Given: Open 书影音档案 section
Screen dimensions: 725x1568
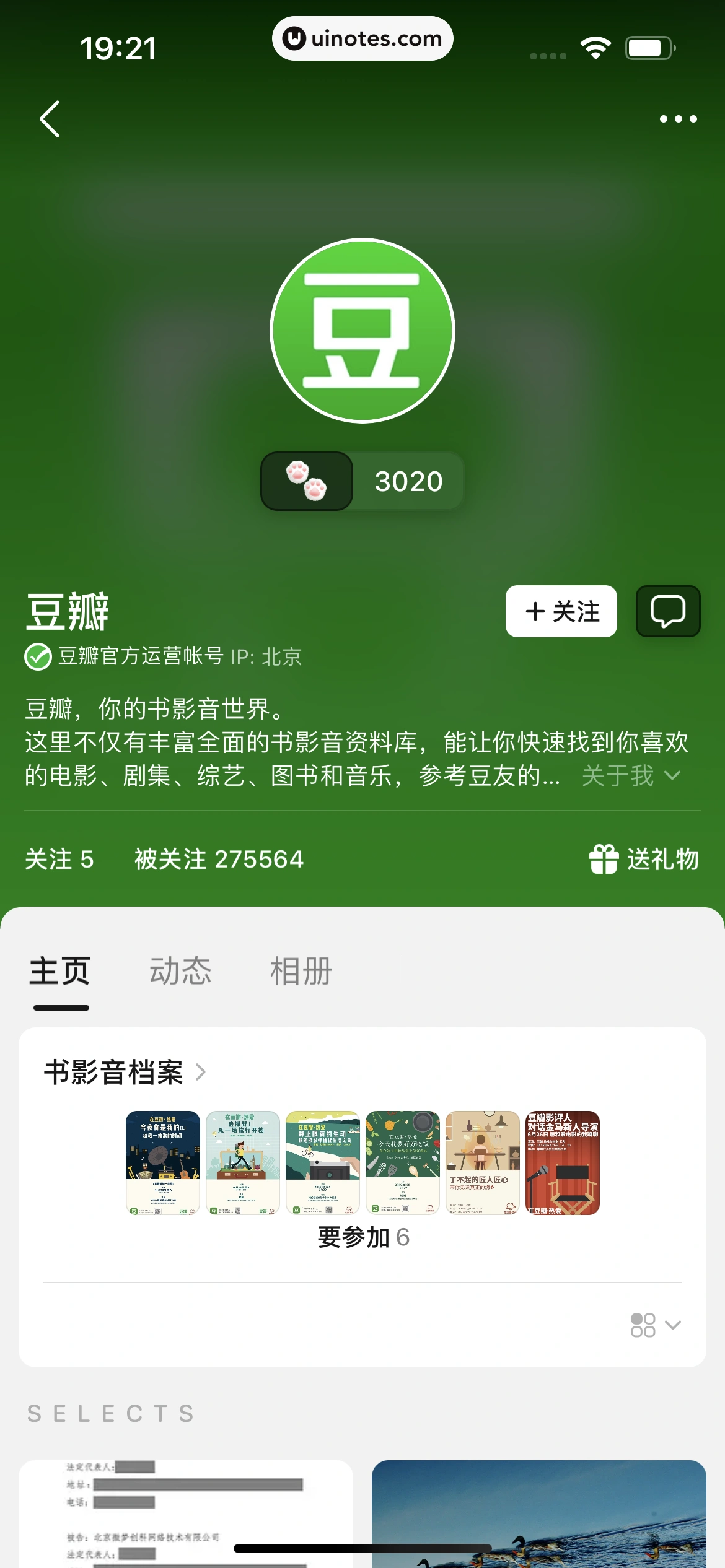Looking at the screenshot, I should click(x=124, y=1072).
